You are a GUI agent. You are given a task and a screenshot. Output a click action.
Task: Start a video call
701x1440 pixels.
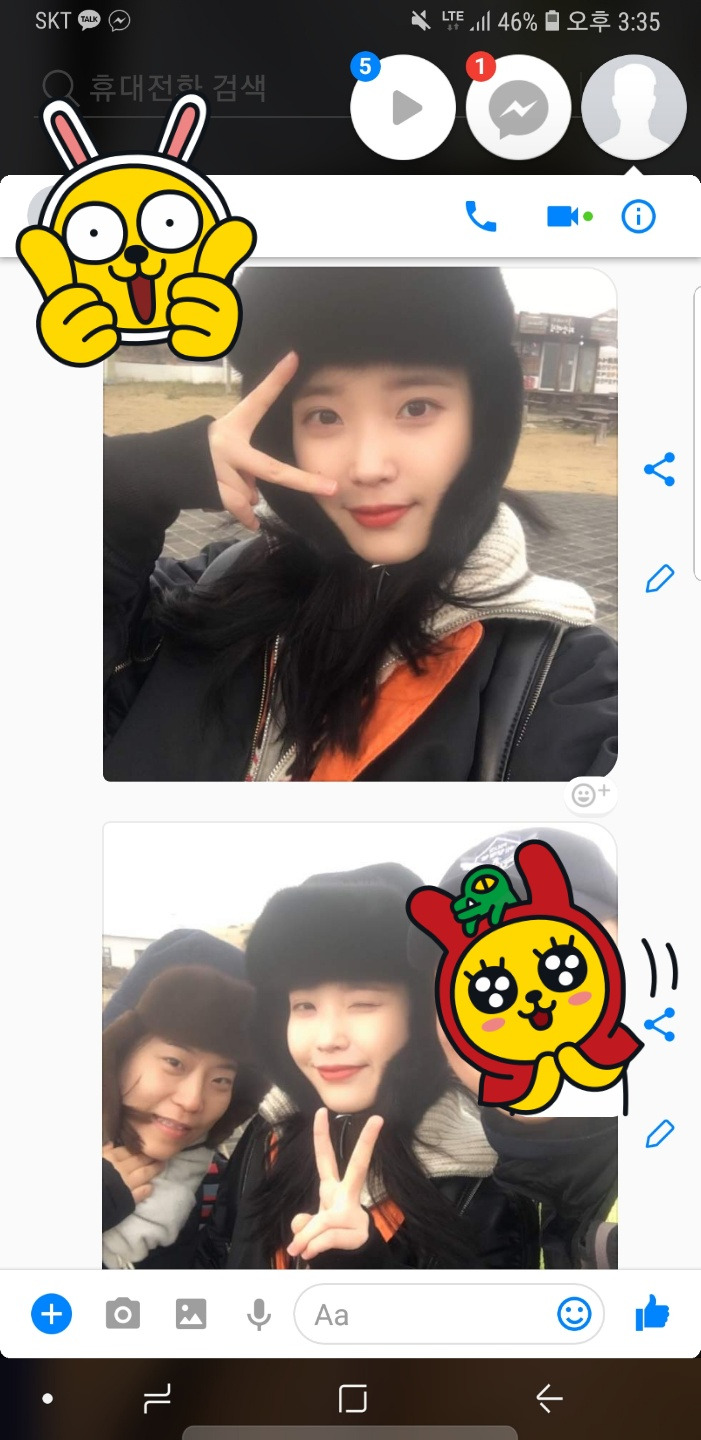[x=563, y=216]
